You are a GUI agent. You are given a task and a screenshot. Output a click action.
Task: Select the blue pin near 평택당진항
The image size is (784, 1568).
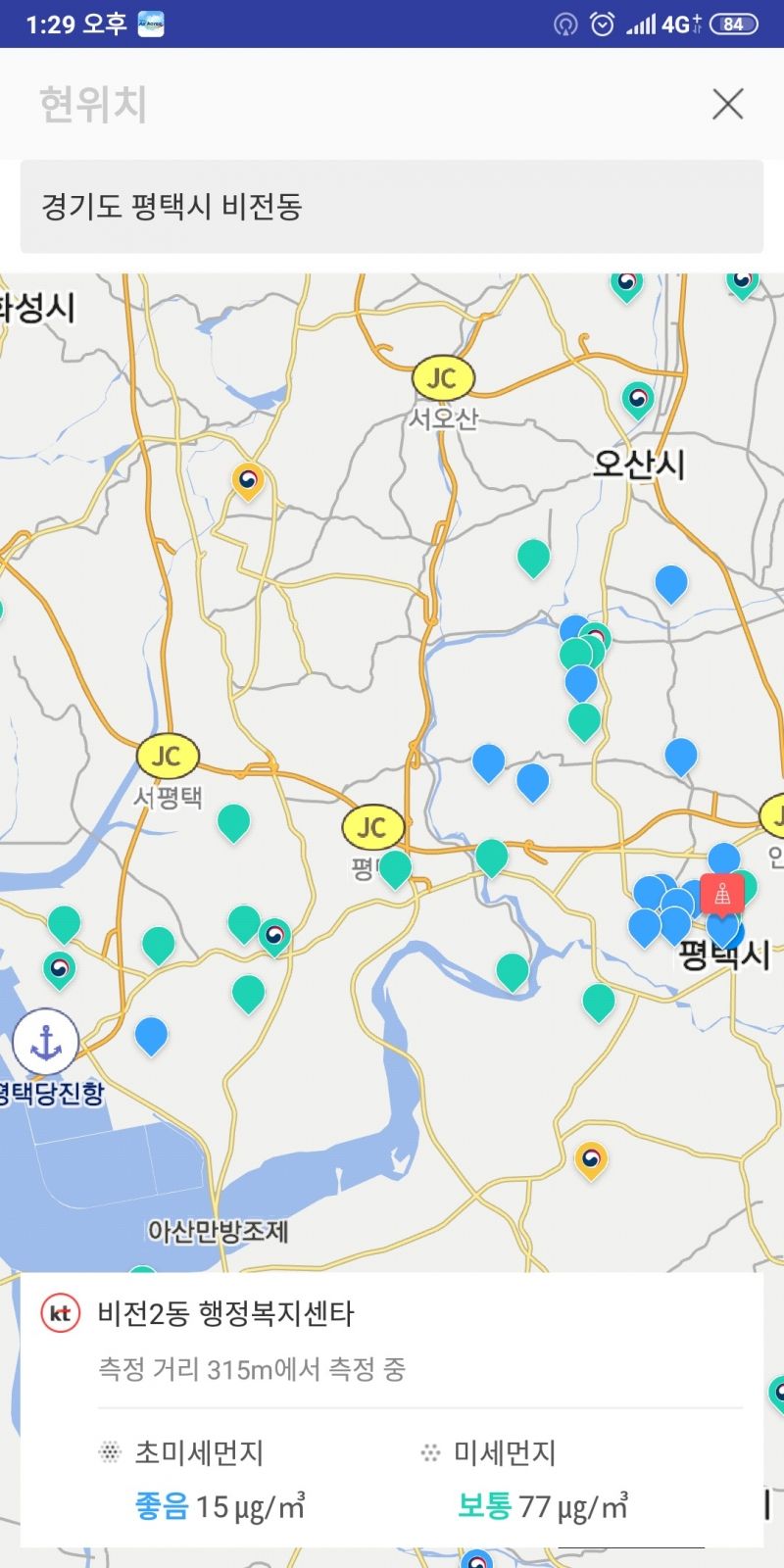coord(151,1035)
